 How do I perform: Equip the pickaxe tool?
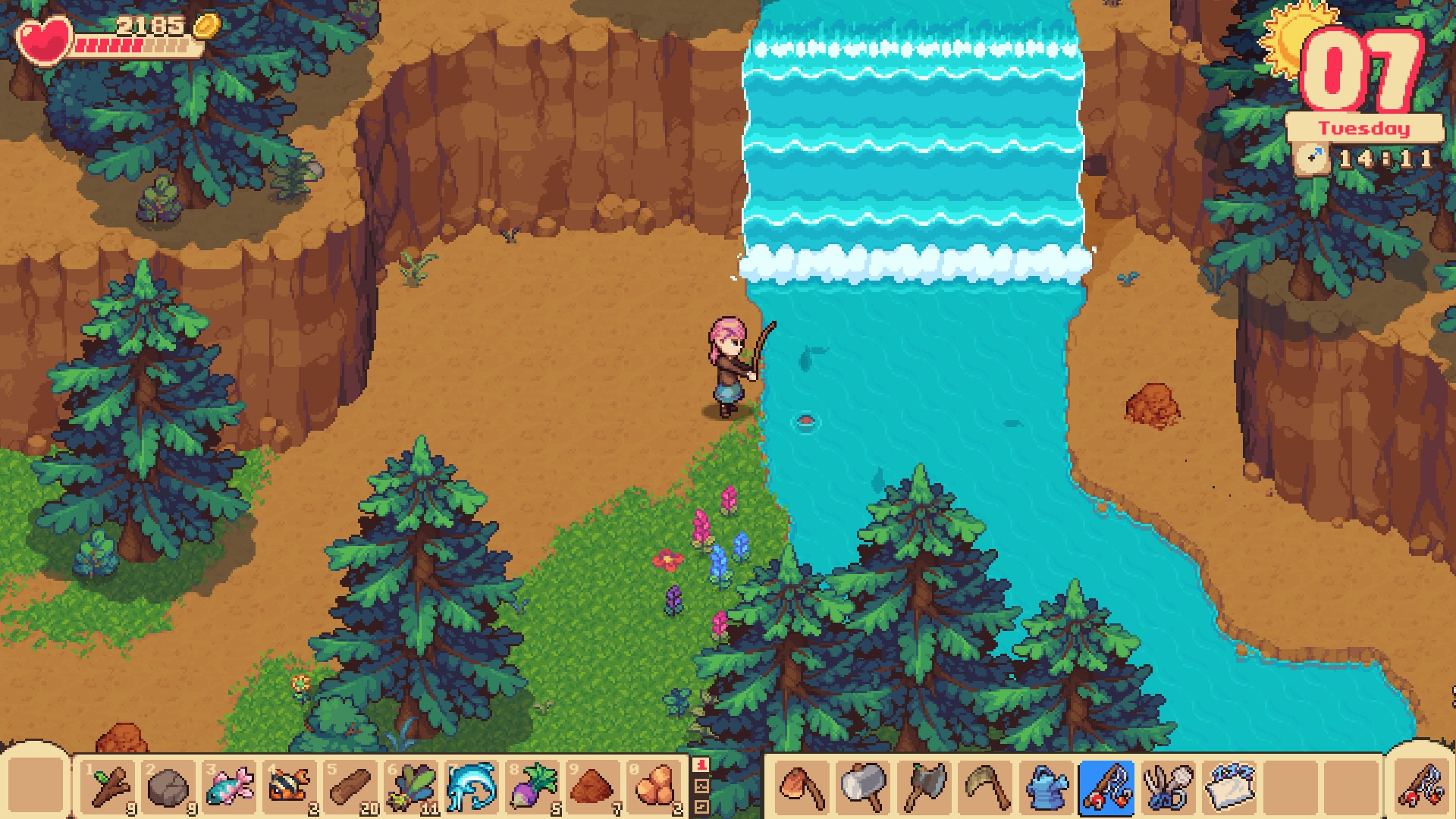(803, 787)
